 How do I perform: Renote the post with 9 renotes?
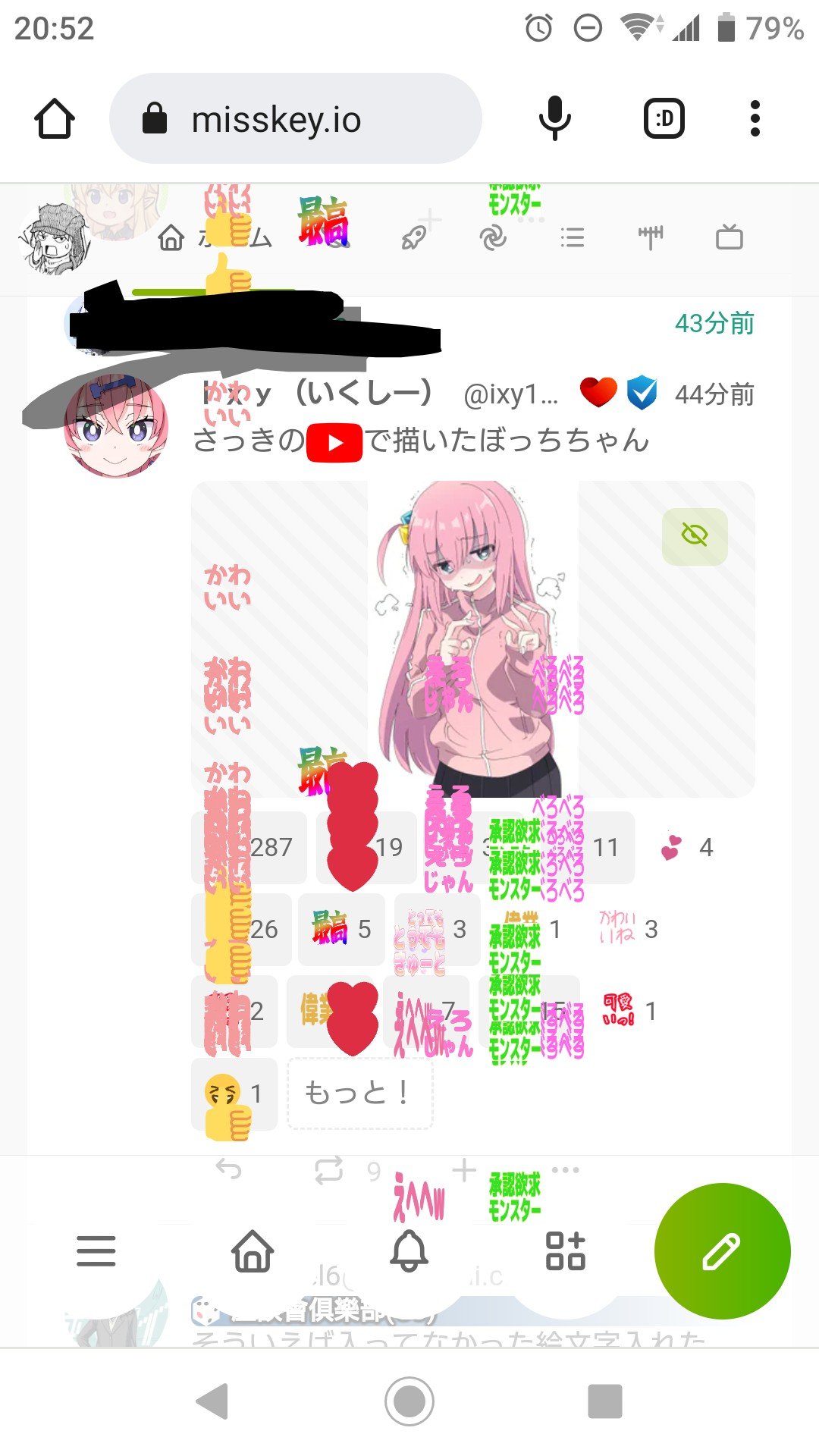[x=330, y=1170]
